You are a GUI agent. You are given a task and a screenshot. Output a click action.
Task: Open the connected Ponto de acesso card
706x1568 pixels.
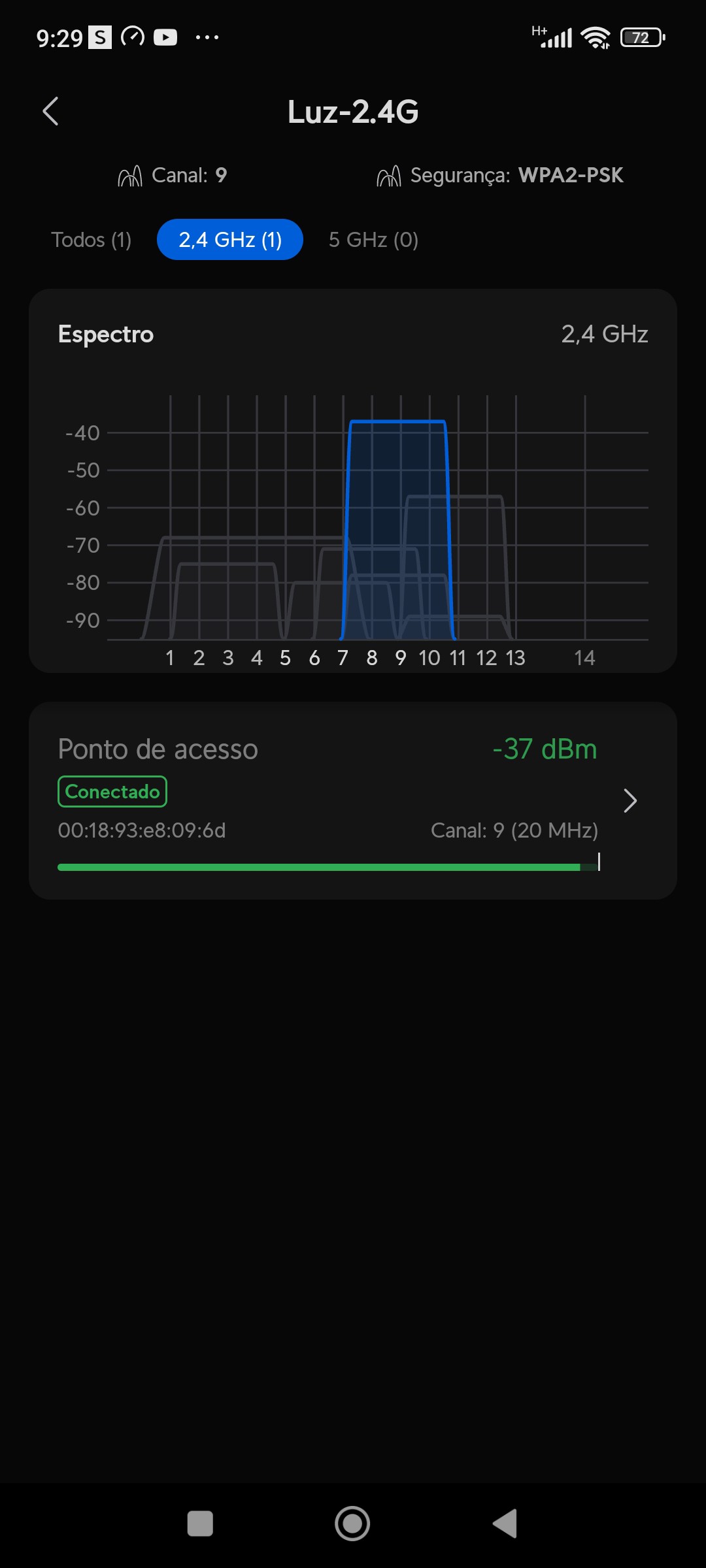[353, 800]
